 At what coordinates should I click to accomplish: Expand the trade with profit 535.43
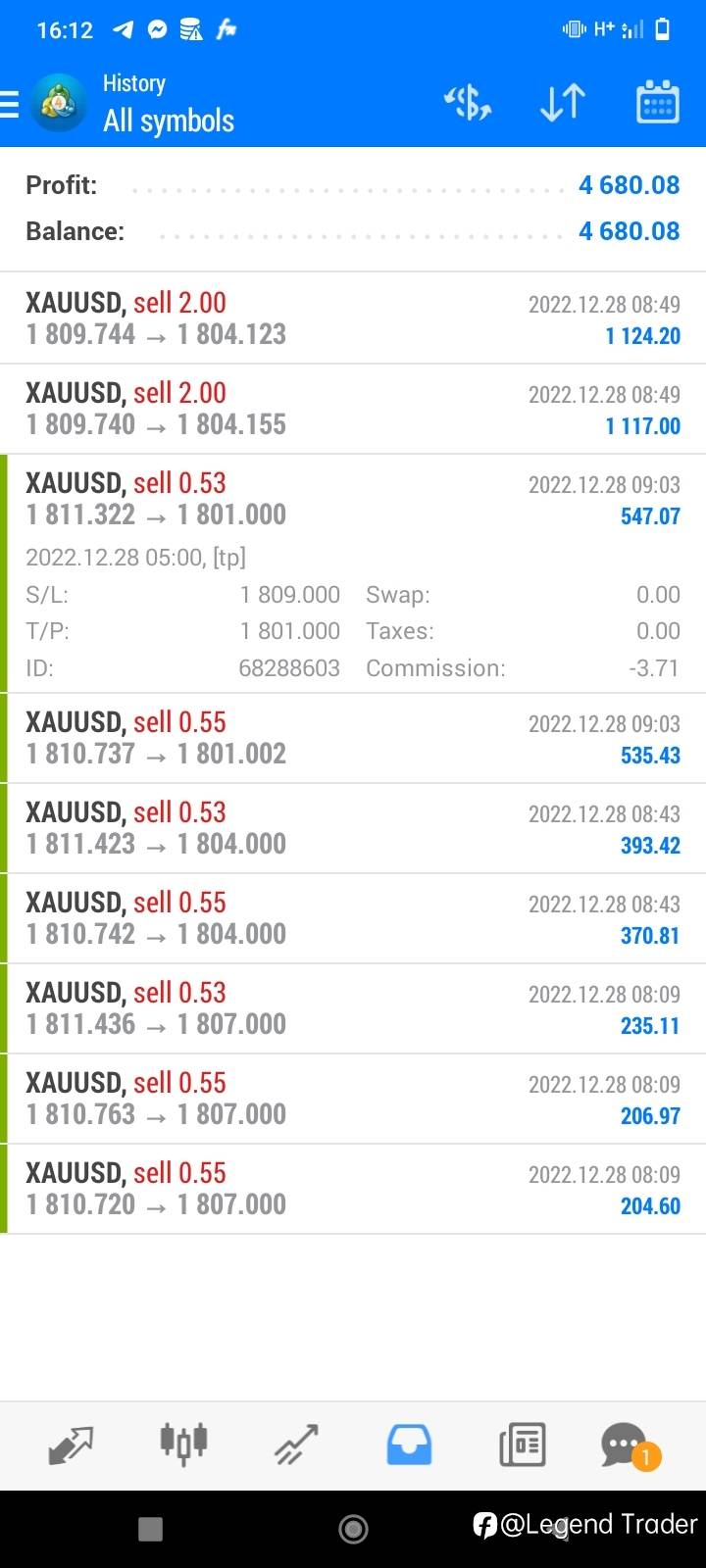pyautogui.click(x=353, y=738)
